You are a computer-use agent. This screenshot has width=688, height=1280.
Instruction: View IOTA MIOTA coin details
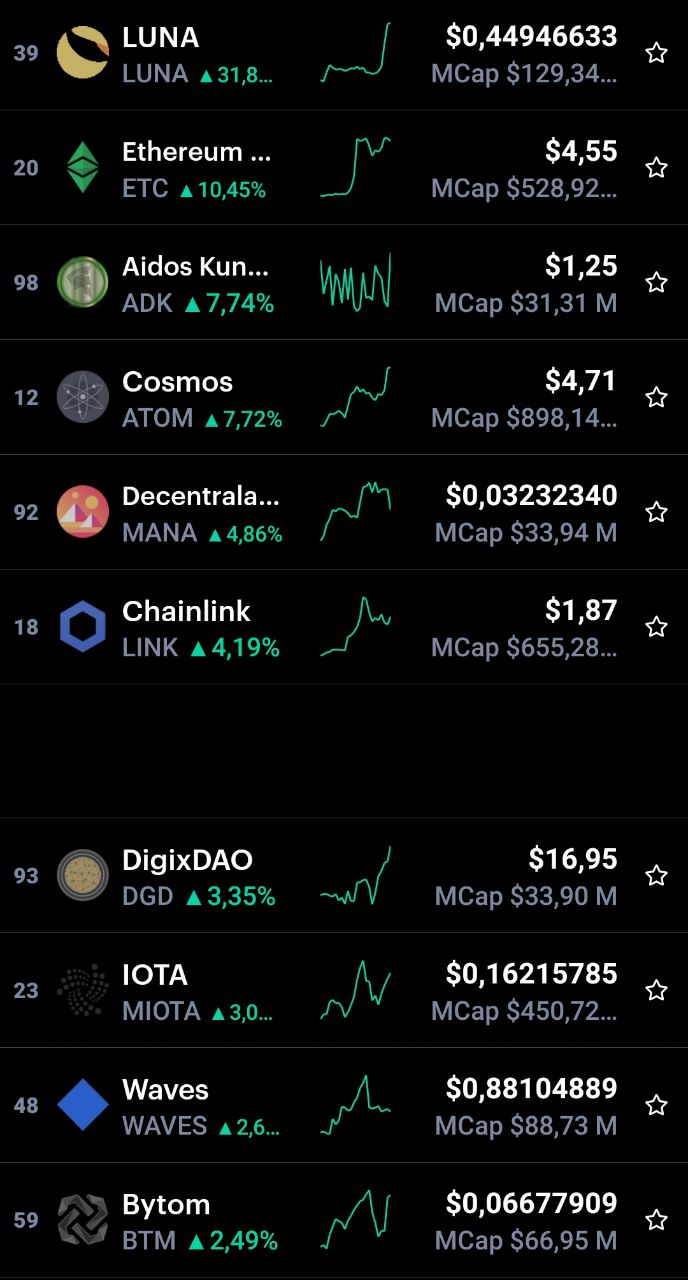click(344, 991)
